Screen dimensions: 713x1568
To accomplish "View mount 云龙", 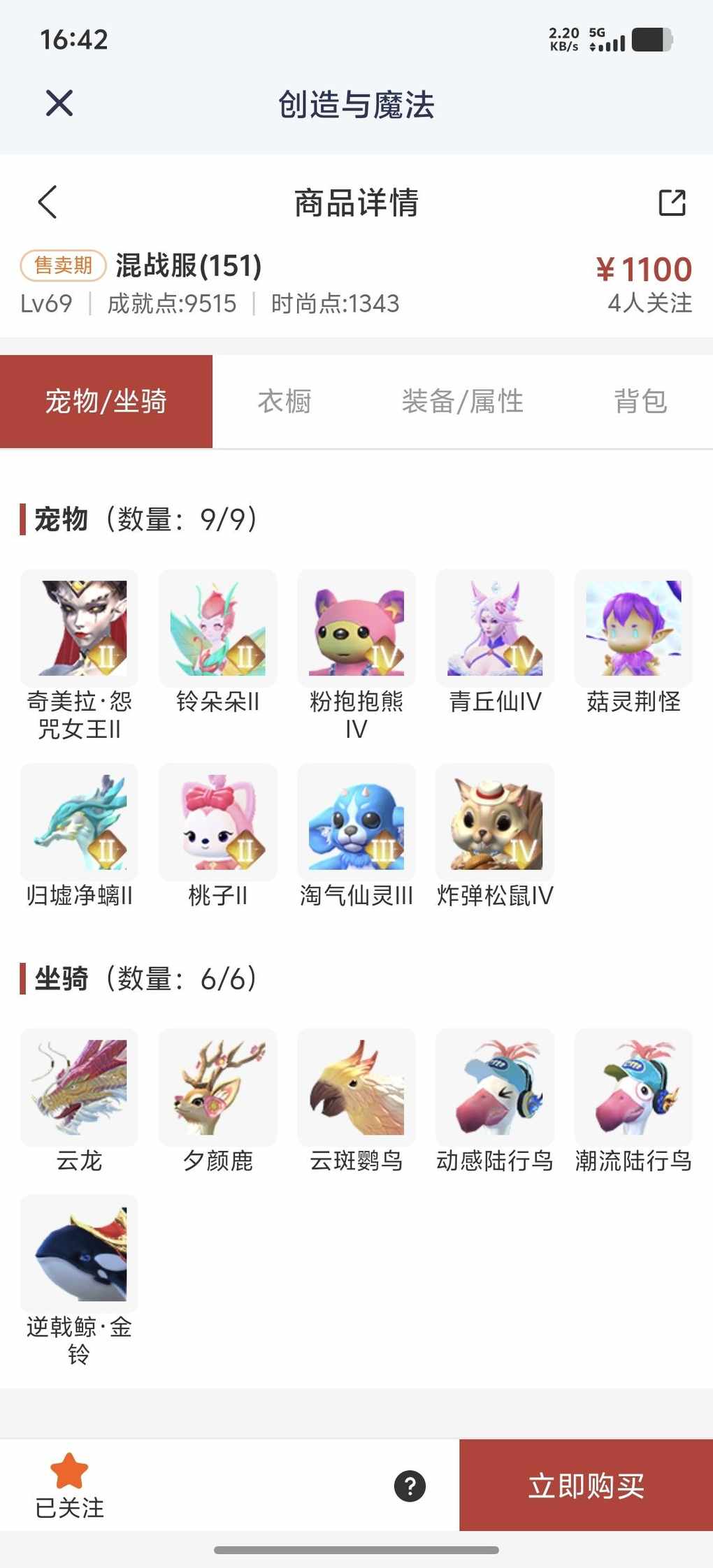I will tap(79, 1087).
